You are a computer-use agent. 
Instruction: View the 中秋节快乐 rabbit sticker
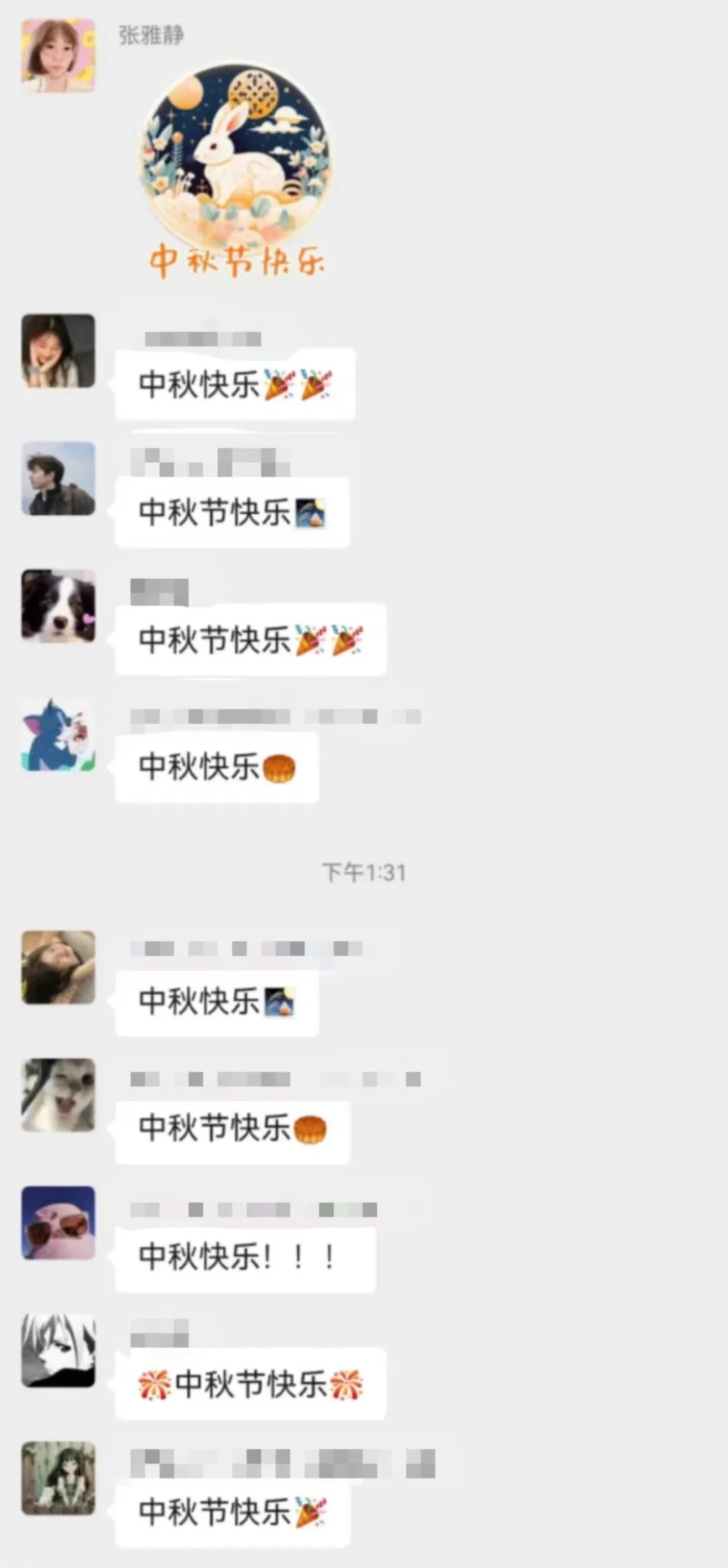[236, 172]
